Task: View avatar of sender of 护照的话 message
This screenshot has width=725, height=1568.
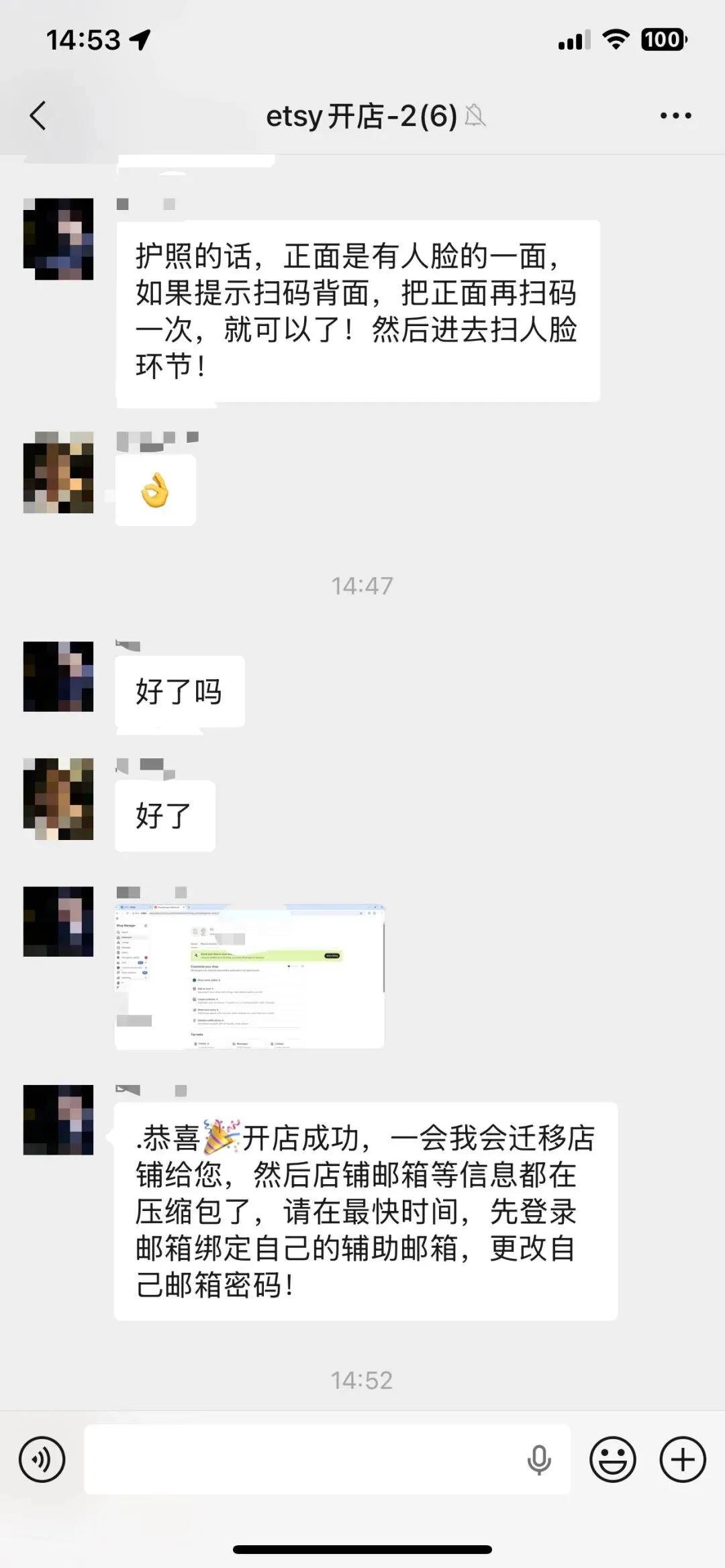Action: pyautogui.click(x=58, y=239)
